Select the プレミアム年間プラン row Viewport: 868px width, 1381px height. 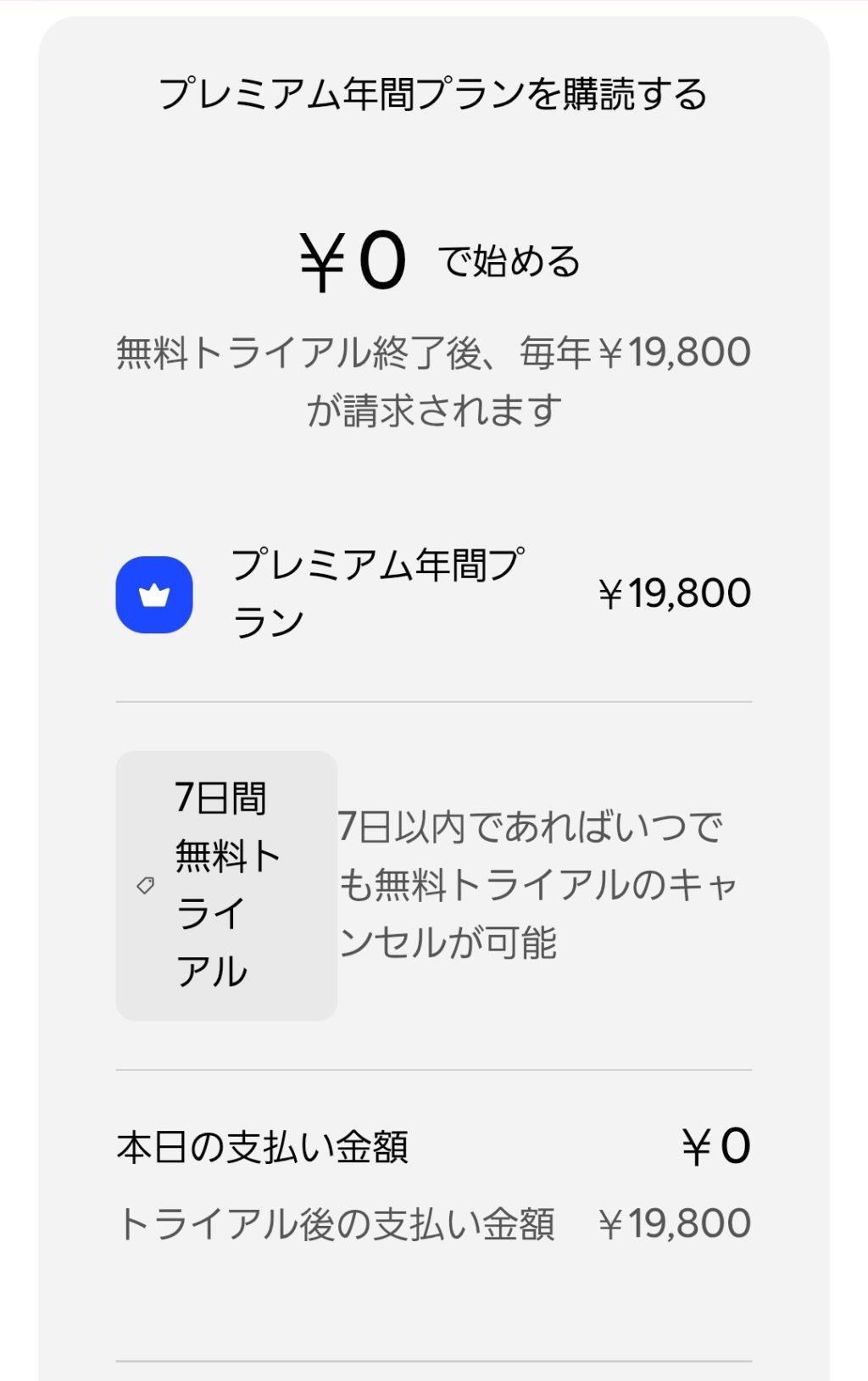434,593
